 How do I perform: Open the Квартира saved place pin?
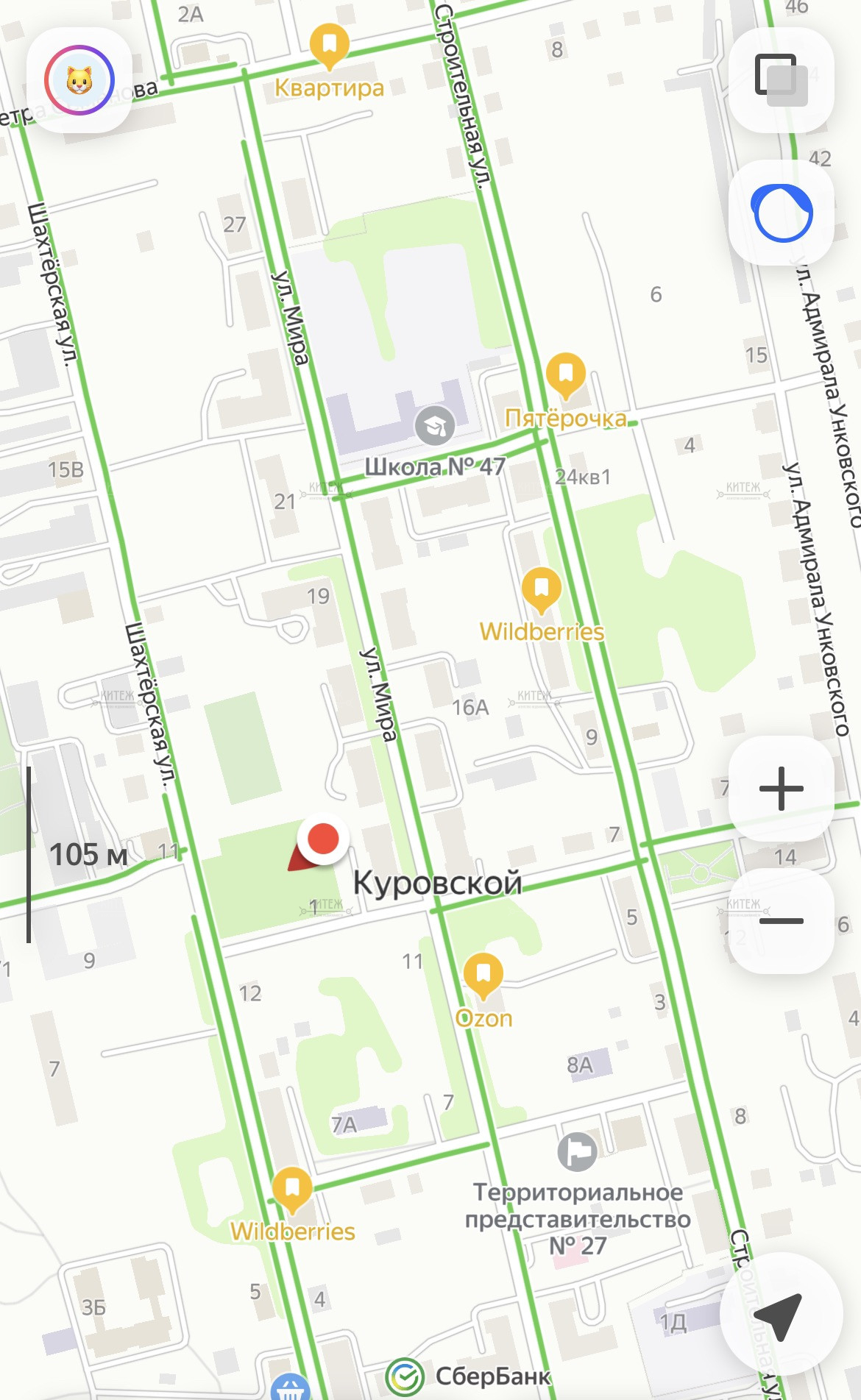pos(329,47)
